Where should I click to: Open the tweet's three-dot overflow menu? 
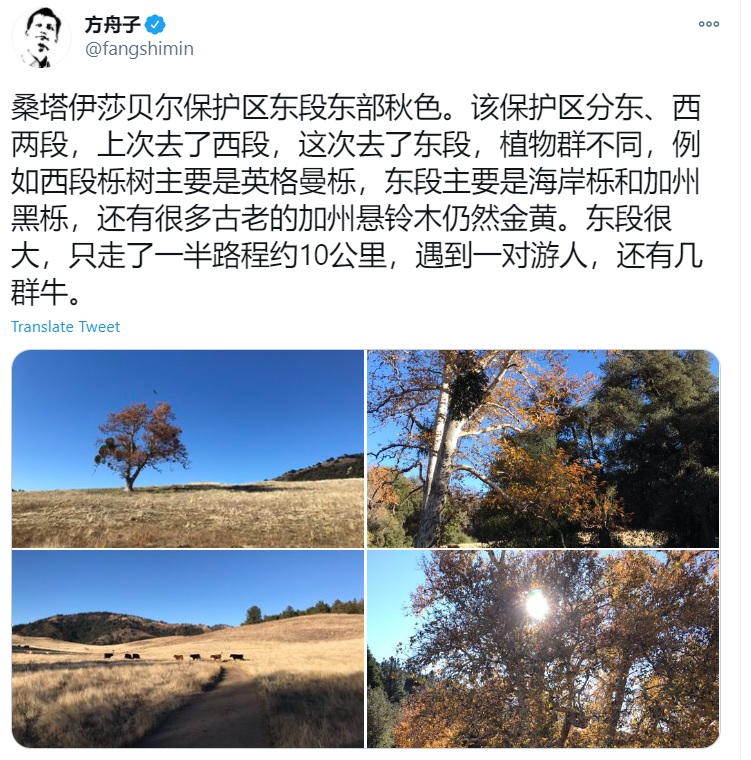pyautogui.click(x=708, y=24)
